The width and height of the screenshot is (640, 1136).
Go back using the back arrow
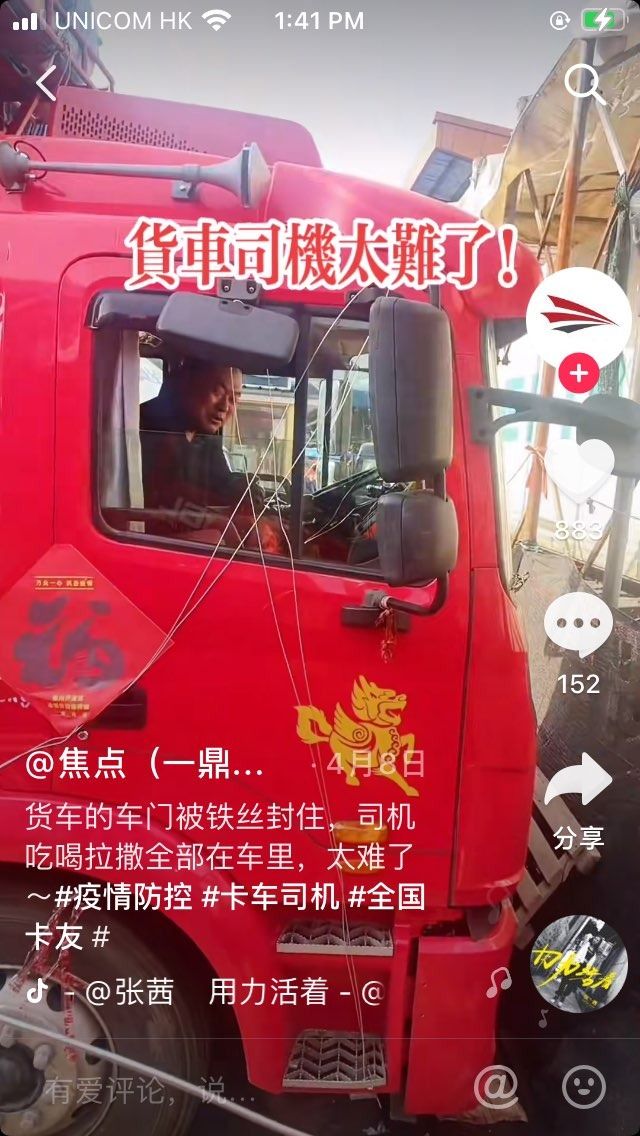tap(46, 84)
